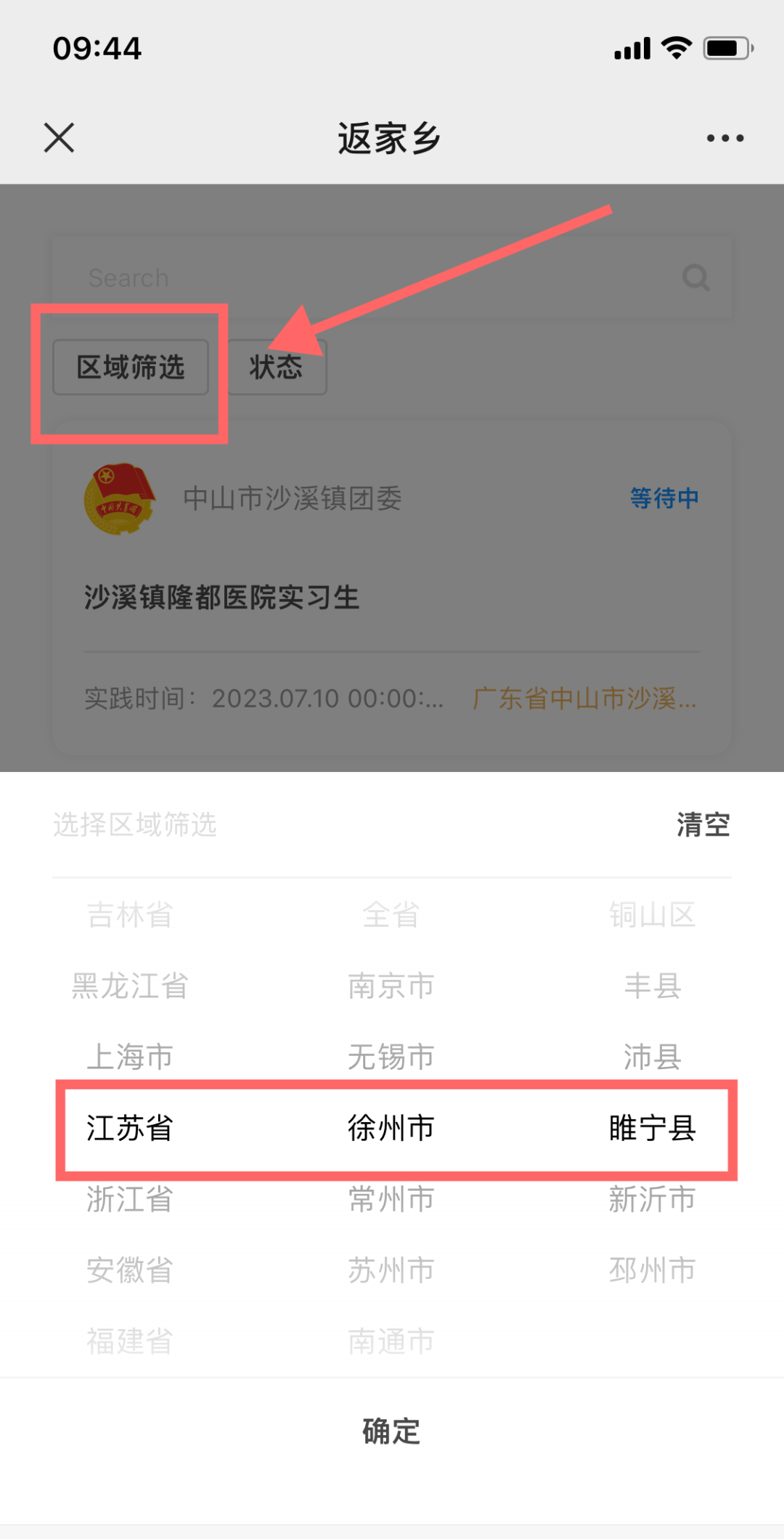Pick 新沂市 in the county column

[x=652, y=1200]
